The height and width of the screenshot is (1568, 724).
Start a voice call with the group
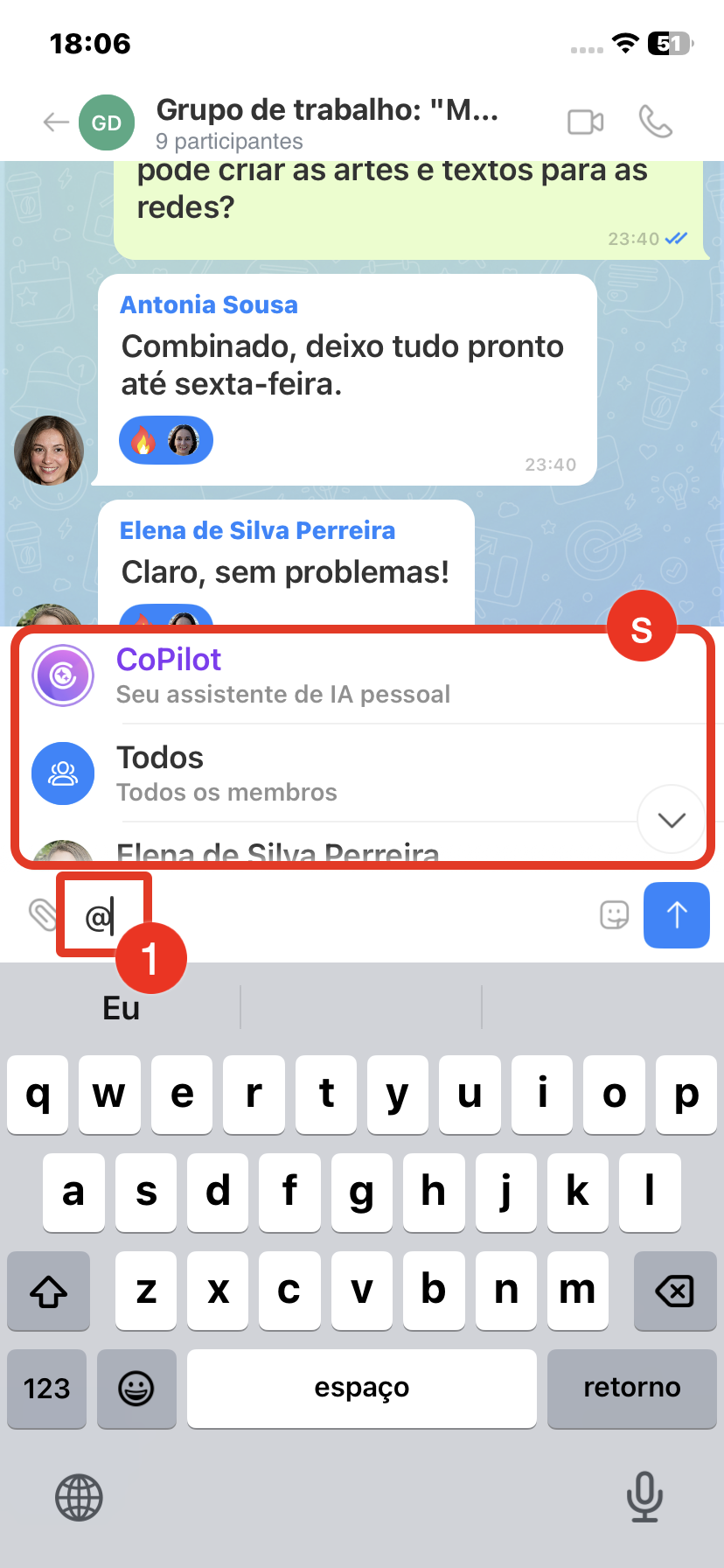point(655,122)
